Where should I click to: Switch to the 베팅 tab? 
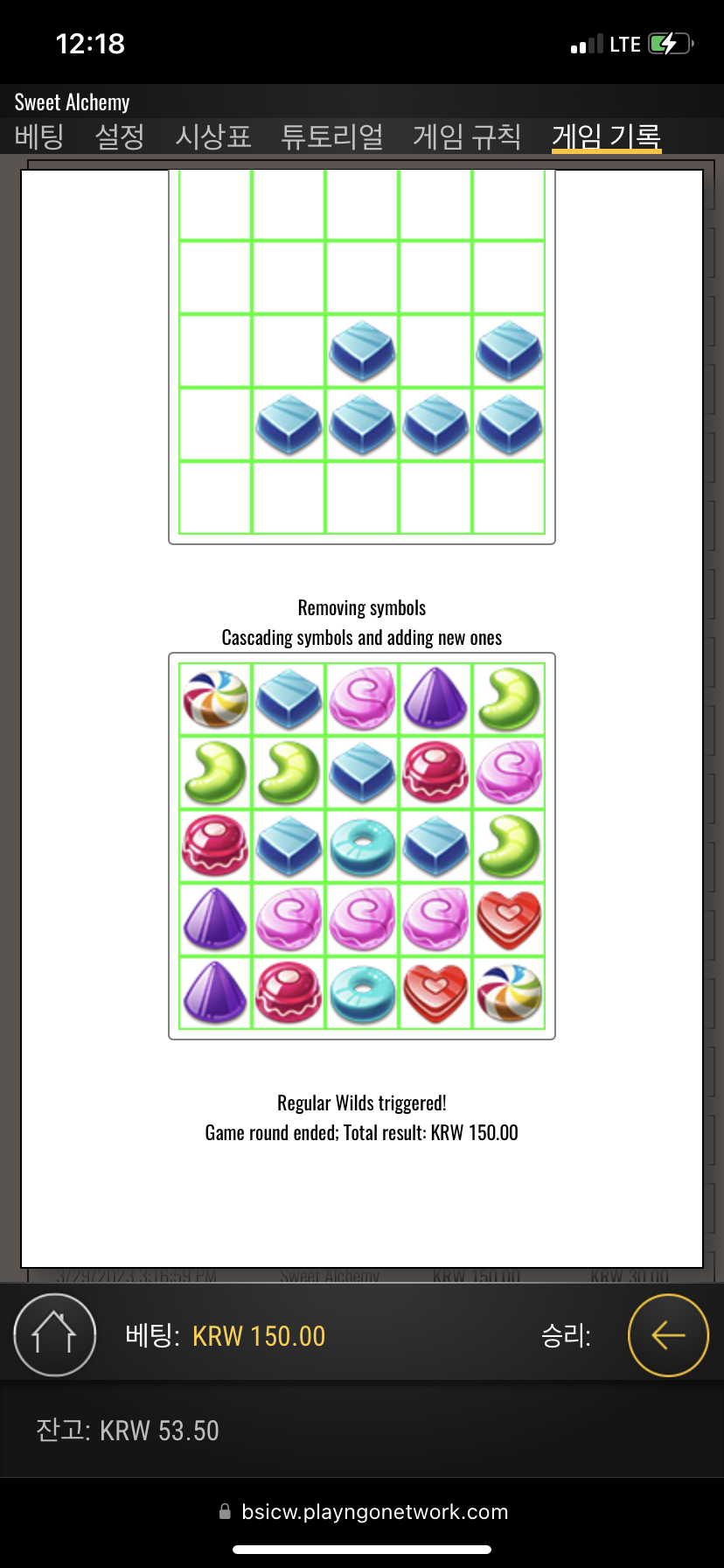click(39, 136)
